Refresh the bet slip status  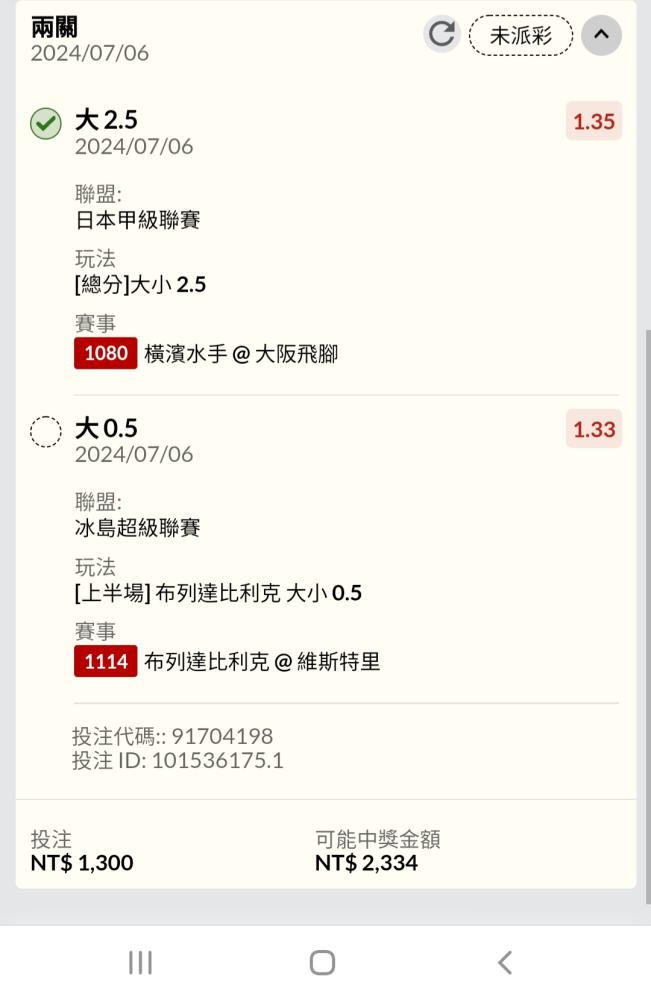(441, 35)
